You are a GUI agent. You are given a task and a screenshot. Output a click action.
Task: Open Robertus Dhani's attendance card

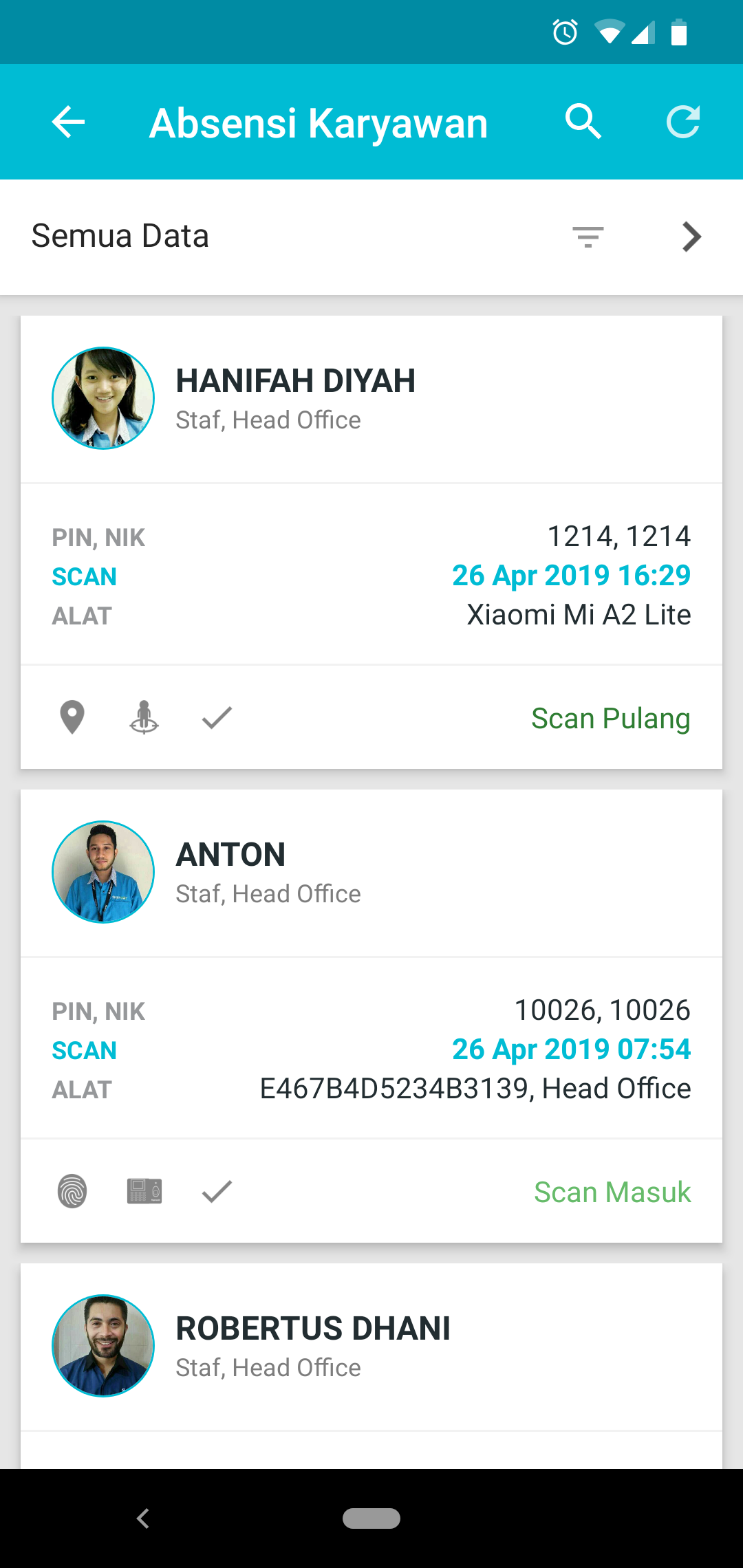point(371,1346)
